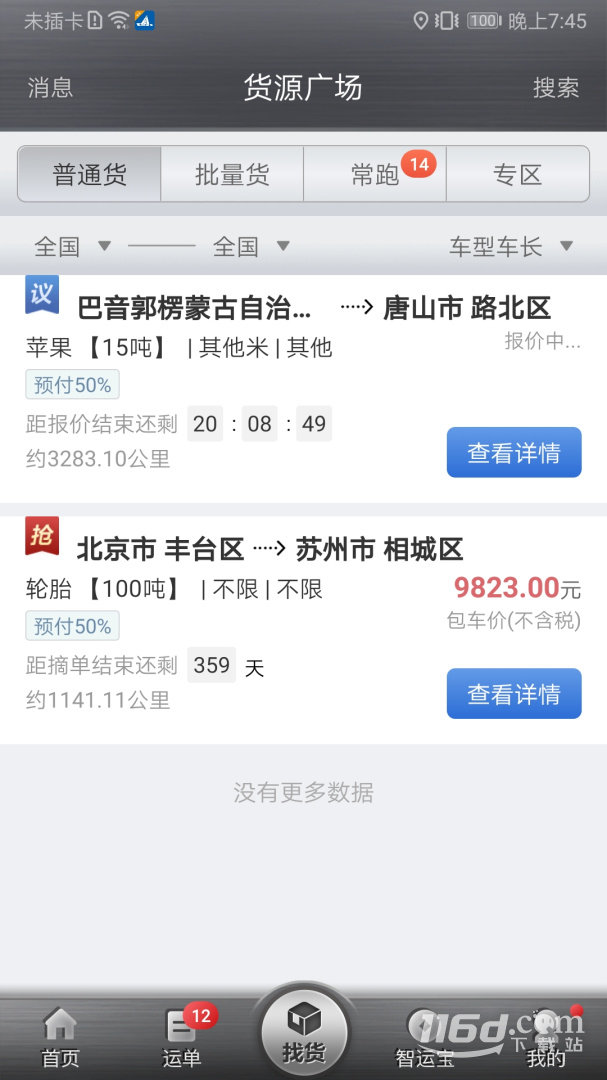Viewport: 607px width, 1080px height.
Task: Tap 查看详情 for the 轮胎 100吨 cargo
Action: point(514,694)
